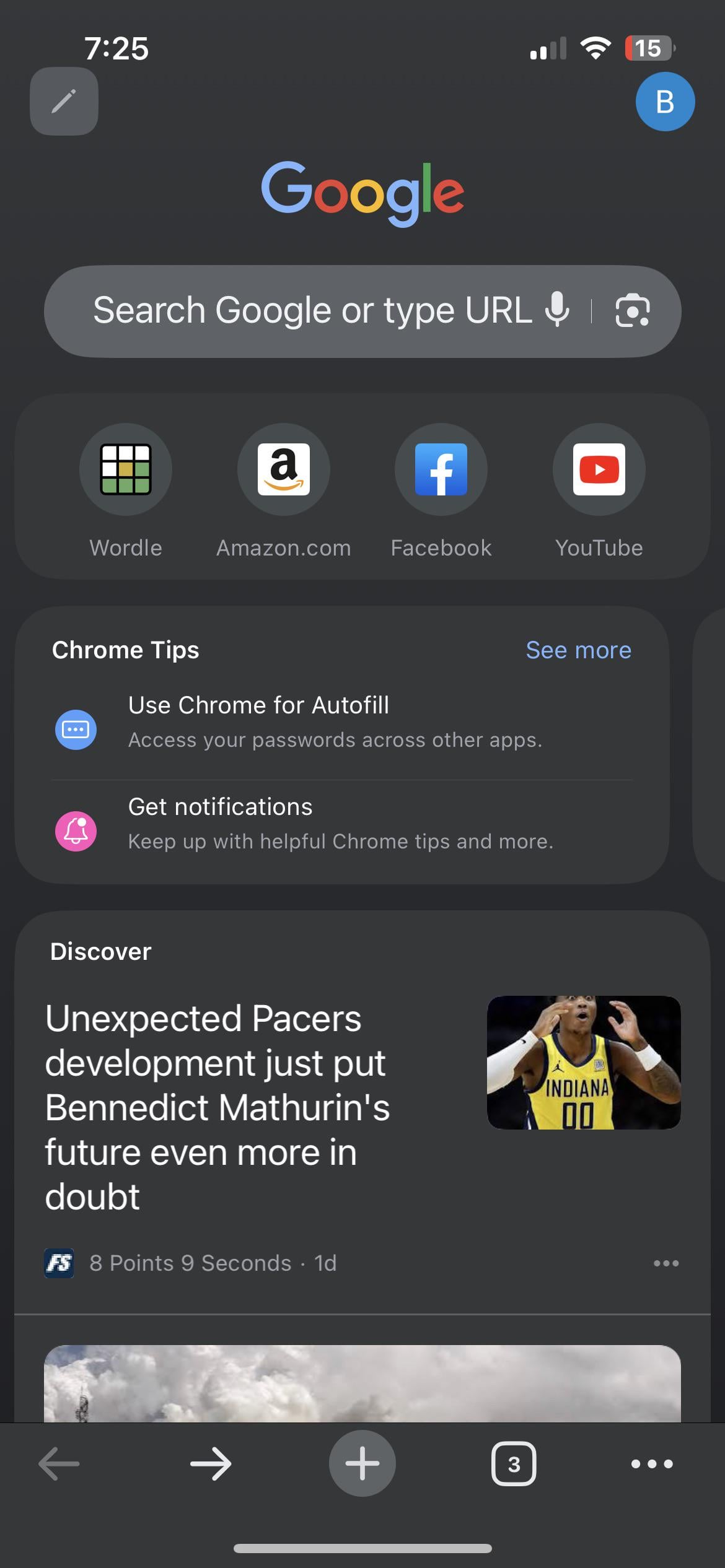Open the Chrome three-dot menu

pyautogui.click(x=652, y=1464)
